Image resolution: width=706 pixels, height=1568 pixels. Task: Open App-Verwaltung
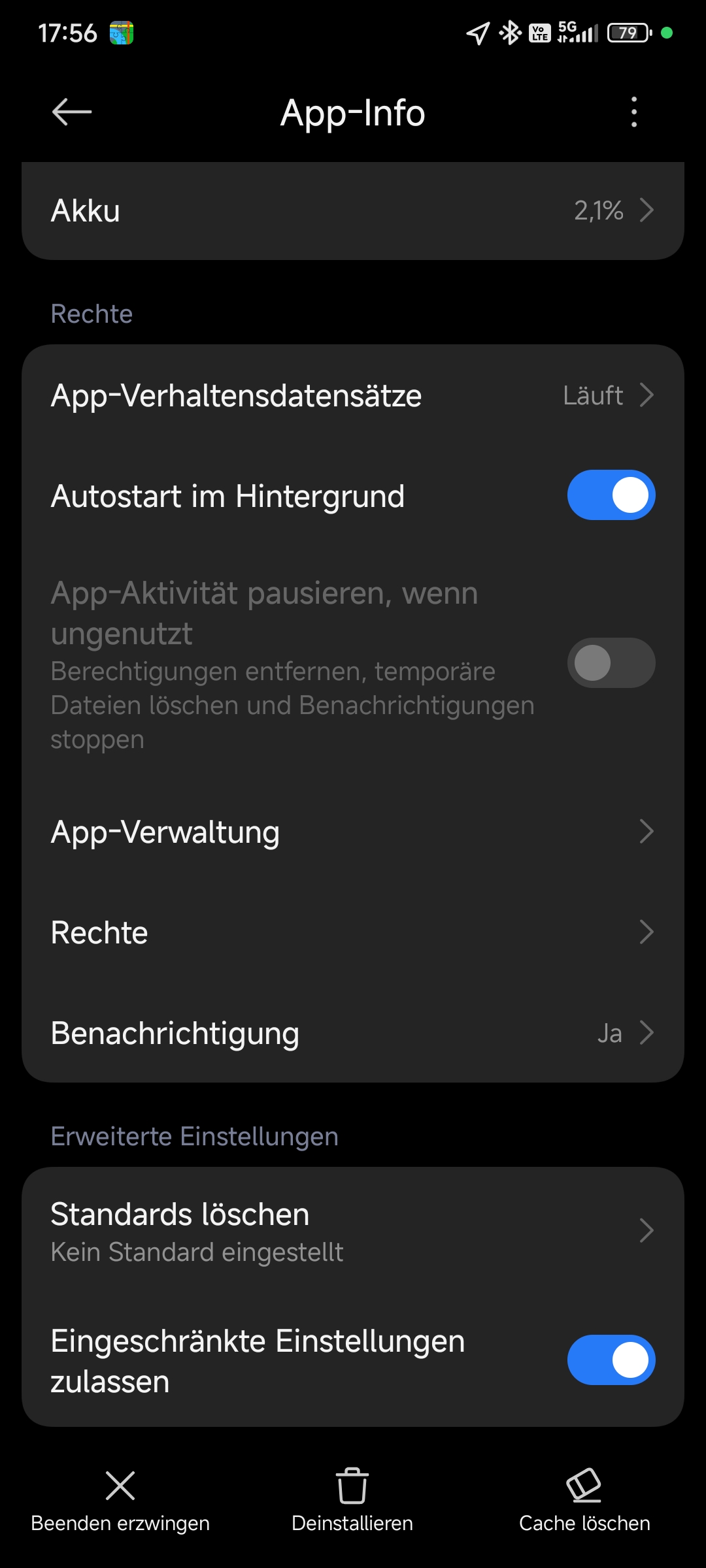pos(353,832)
